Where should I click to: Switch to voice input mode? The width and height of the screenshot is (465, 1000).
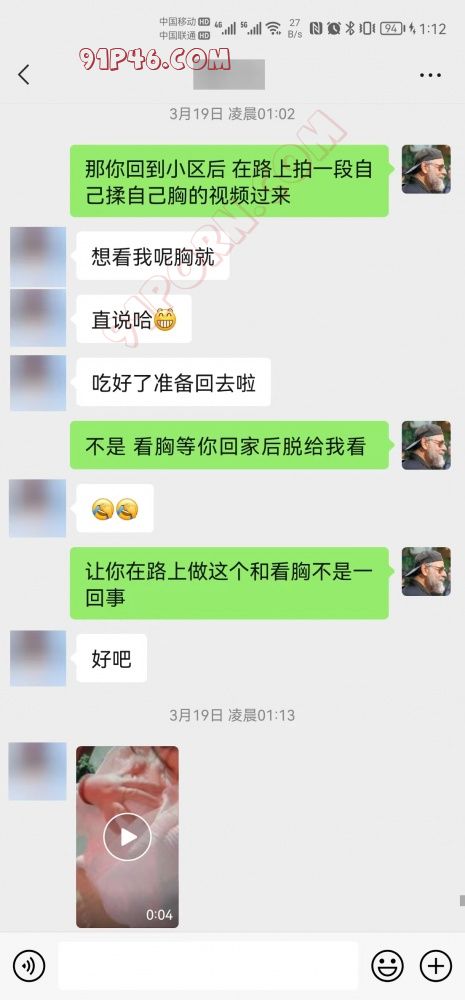(29, 966)
